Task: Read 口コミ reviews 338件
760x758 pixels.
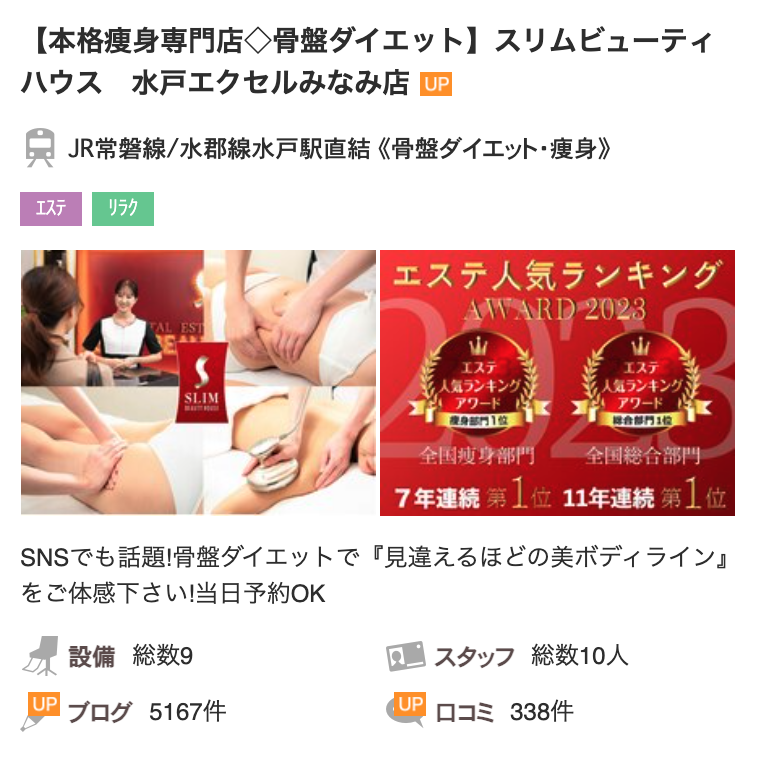Action: (465, 712)
